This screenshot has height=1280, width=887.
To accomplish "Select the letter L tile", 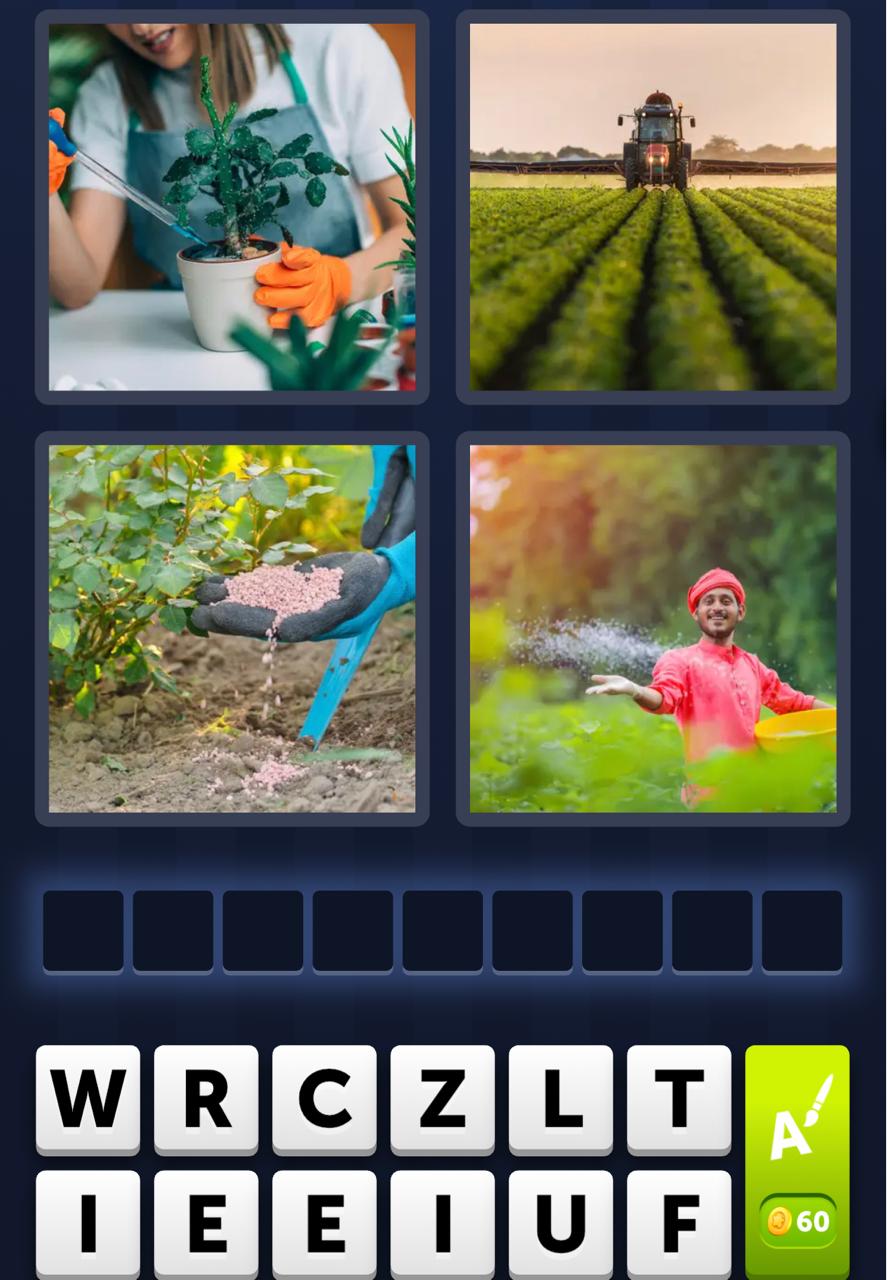I will [x=559, y=1100].
